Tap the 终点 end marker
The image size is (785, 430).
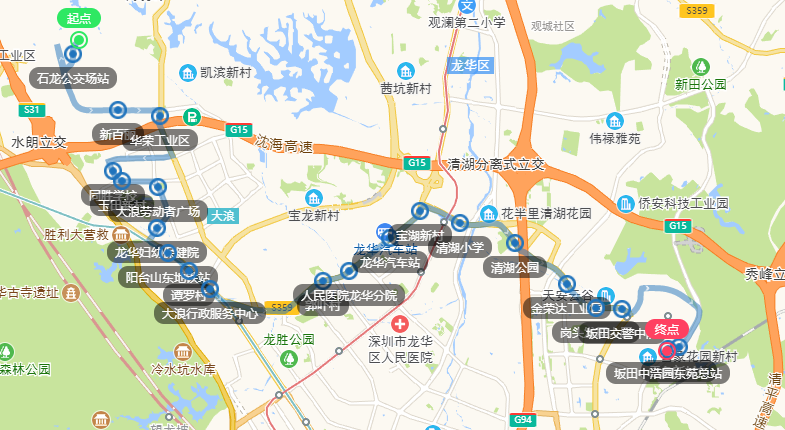pyautogui.click(x=666, y=329)
